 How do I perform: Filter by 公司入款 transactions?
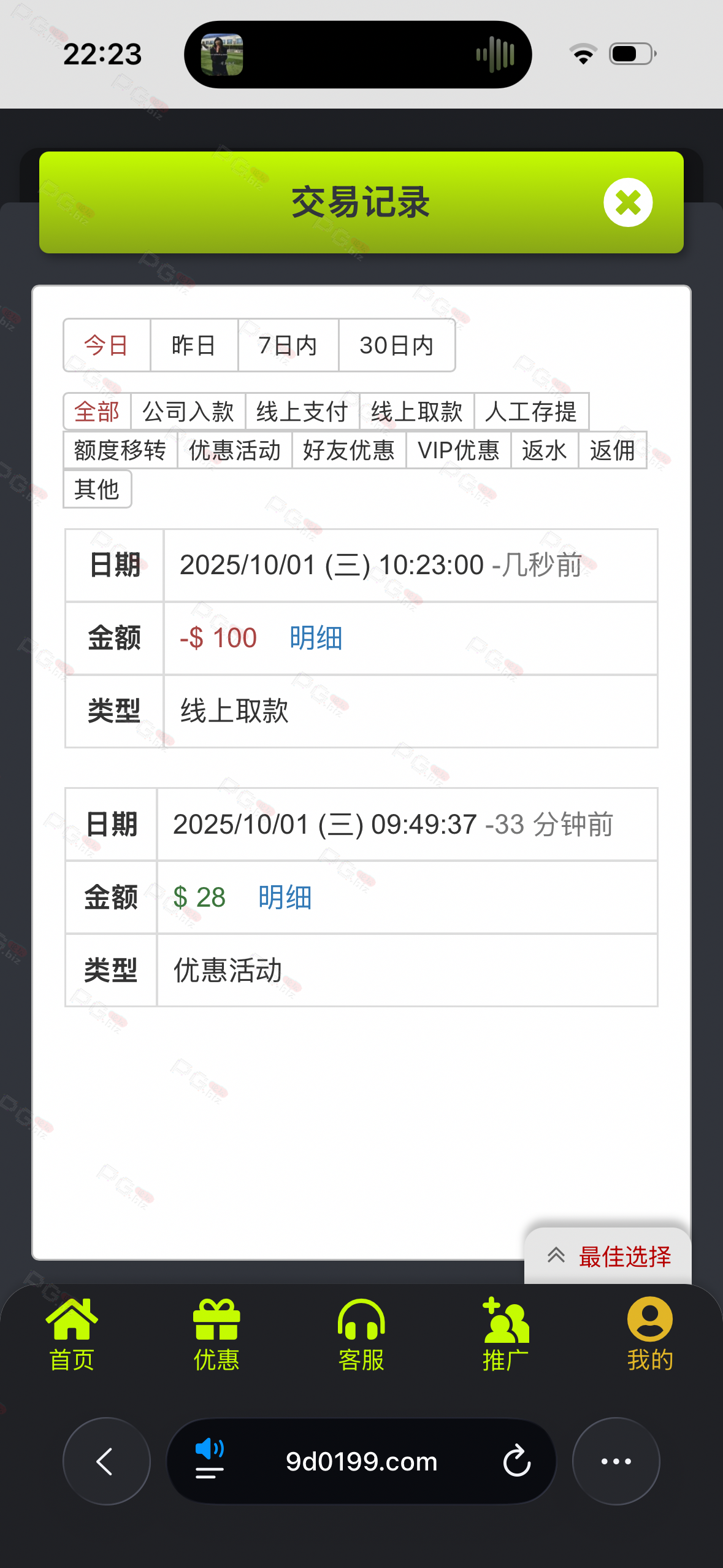188,412
